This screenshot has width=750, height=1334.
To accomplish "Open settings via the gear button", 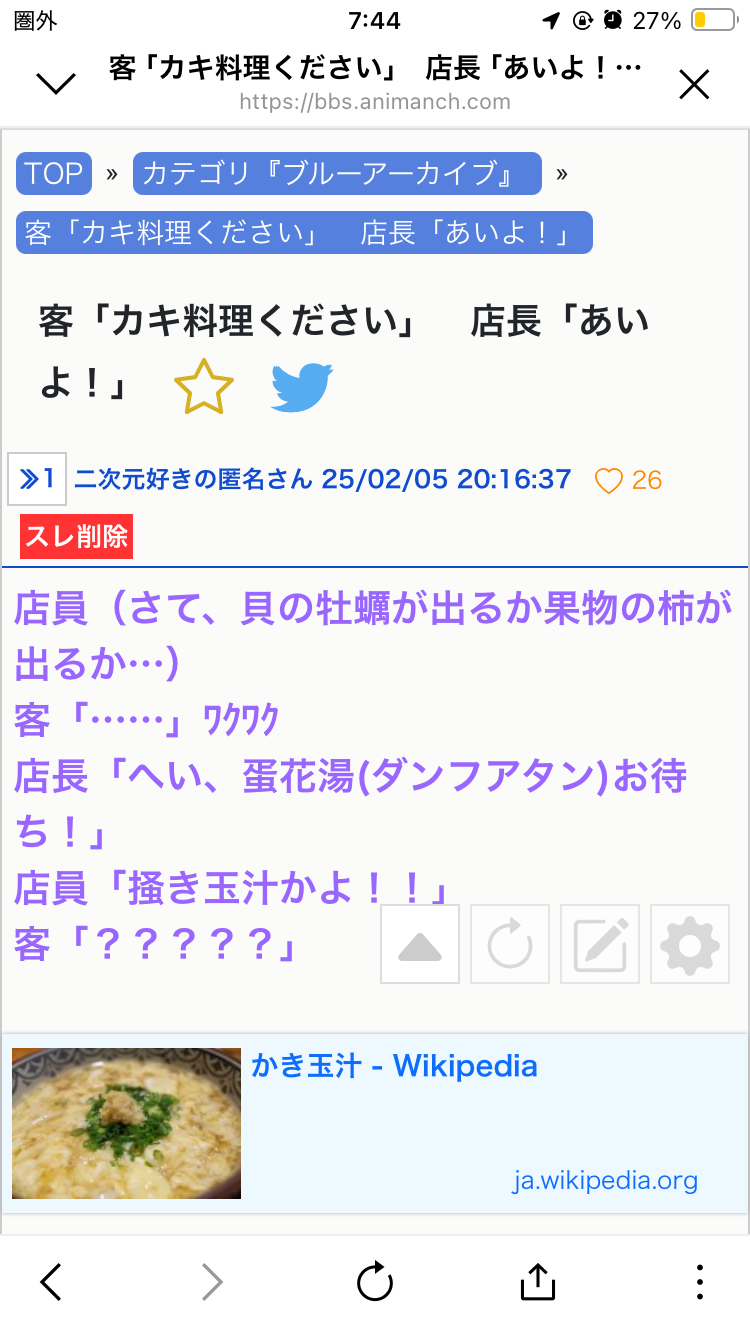I will (690, 944).
